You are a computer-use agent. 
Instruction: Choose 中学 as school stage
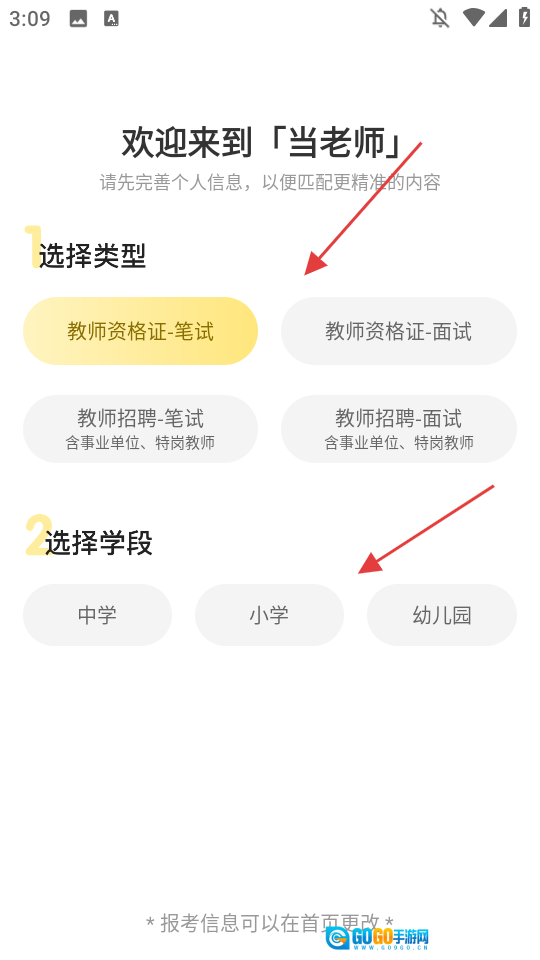(x=97, y=615)
